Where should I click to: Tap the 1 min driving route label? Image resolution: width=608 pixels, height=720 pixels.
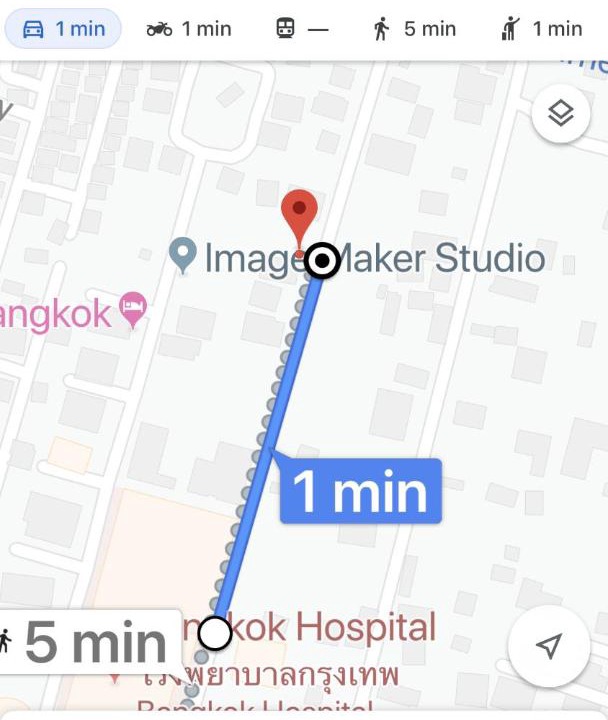pos(360,491)
